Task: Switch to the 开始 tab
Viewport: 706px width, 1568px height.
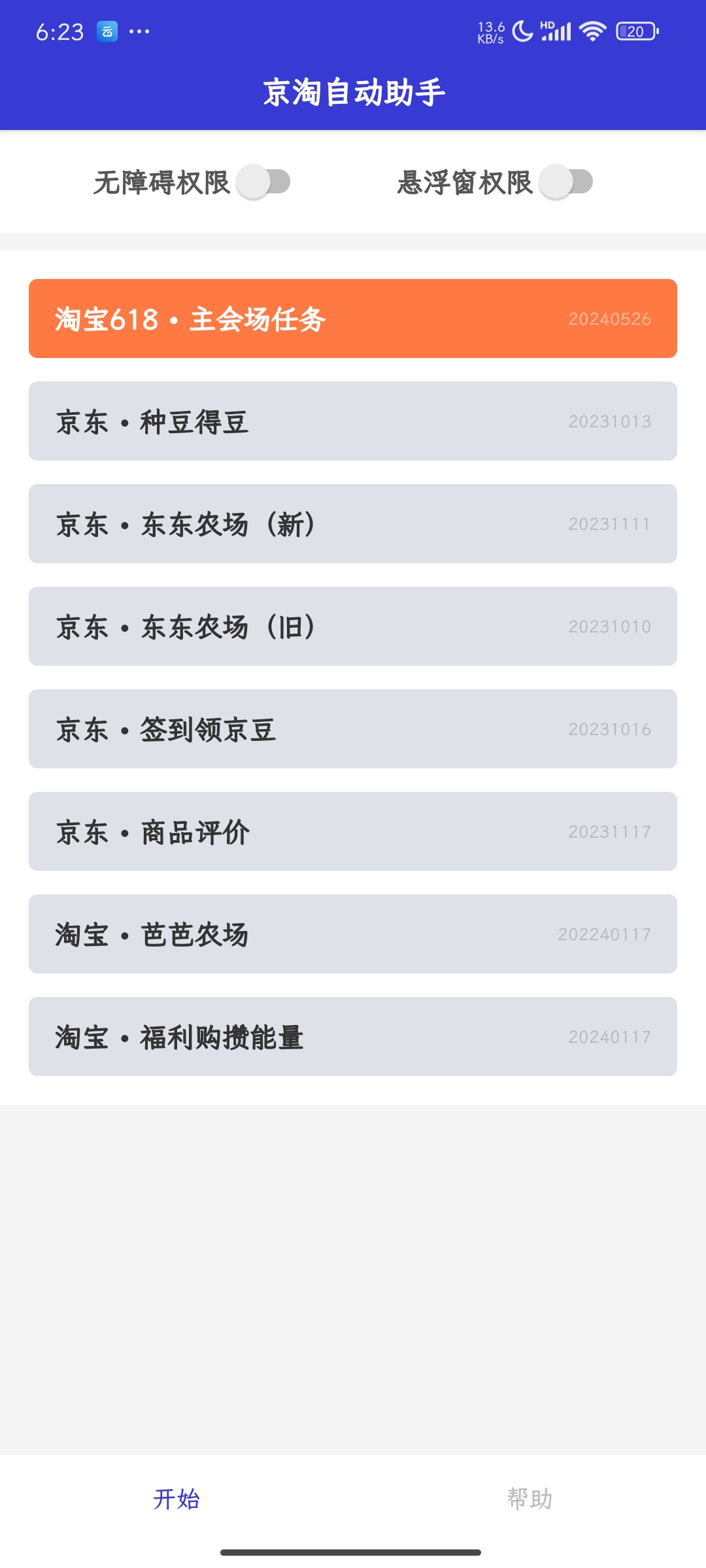Action: click(176, 1499)
